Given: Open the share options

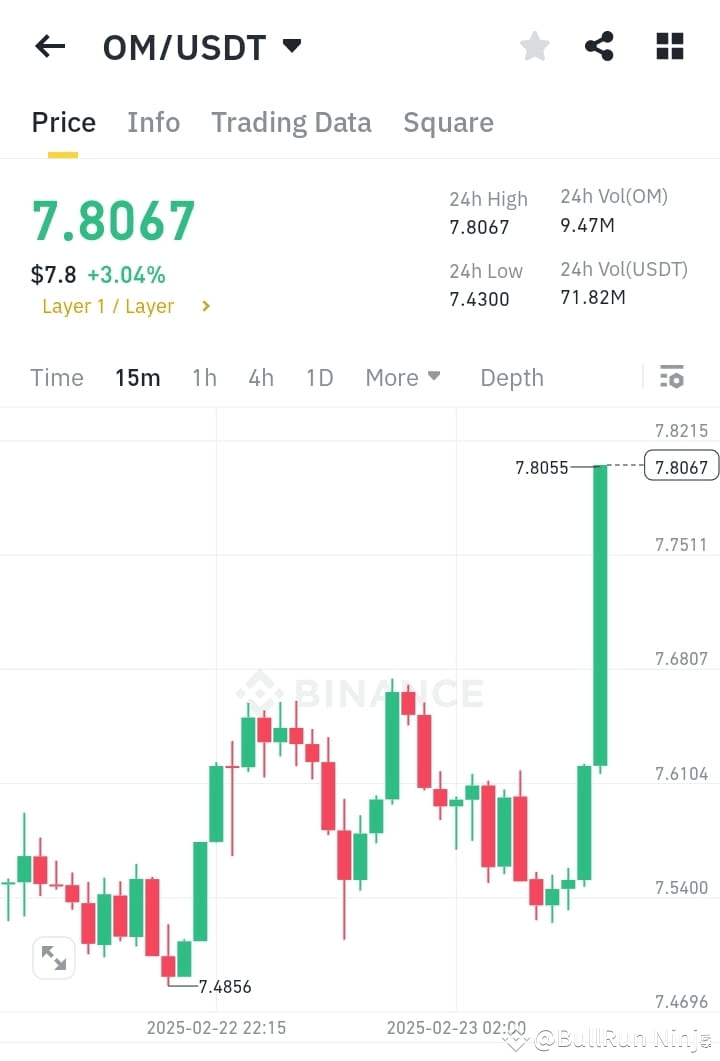Looking at the screenshot, I should coord(599,46).
